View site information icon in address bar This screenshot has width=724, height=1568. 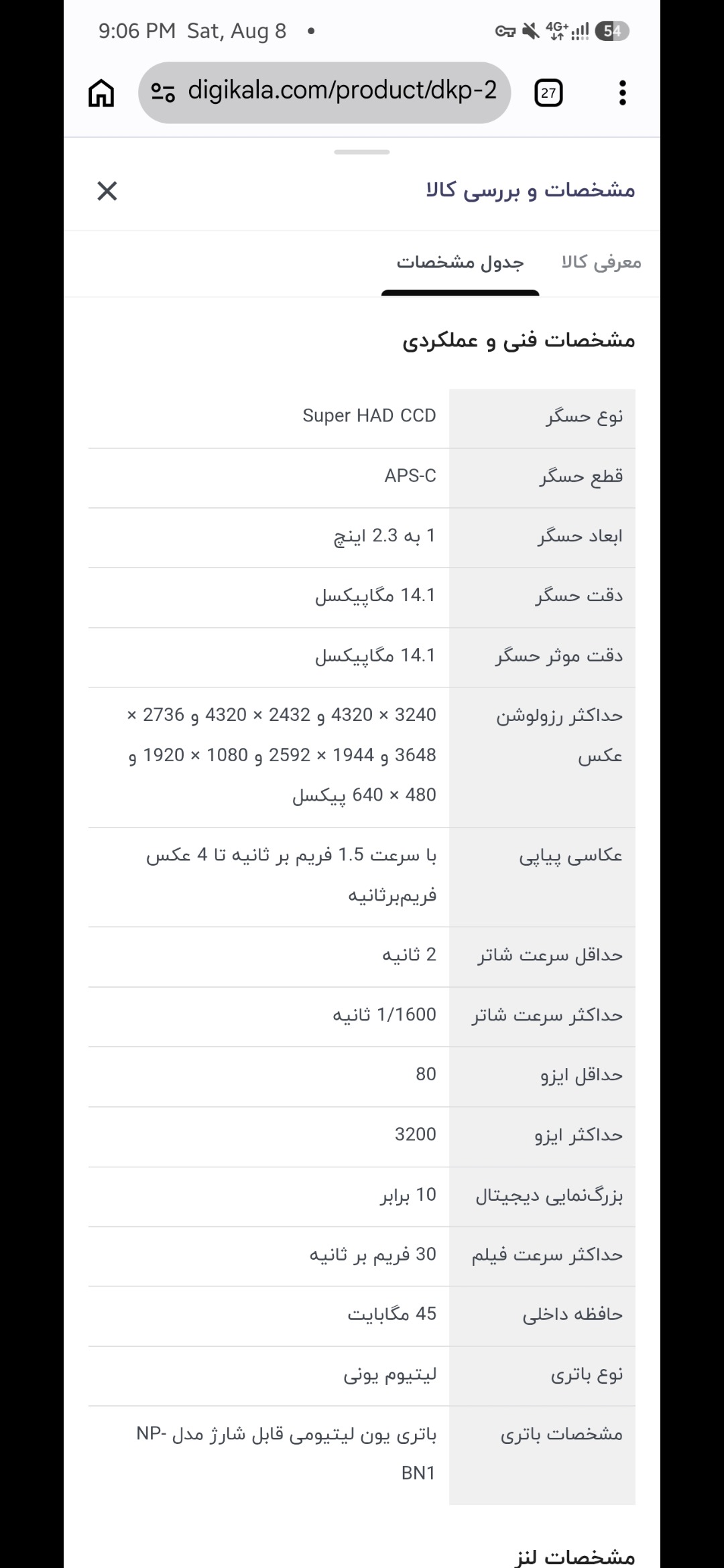pos(163,92)
